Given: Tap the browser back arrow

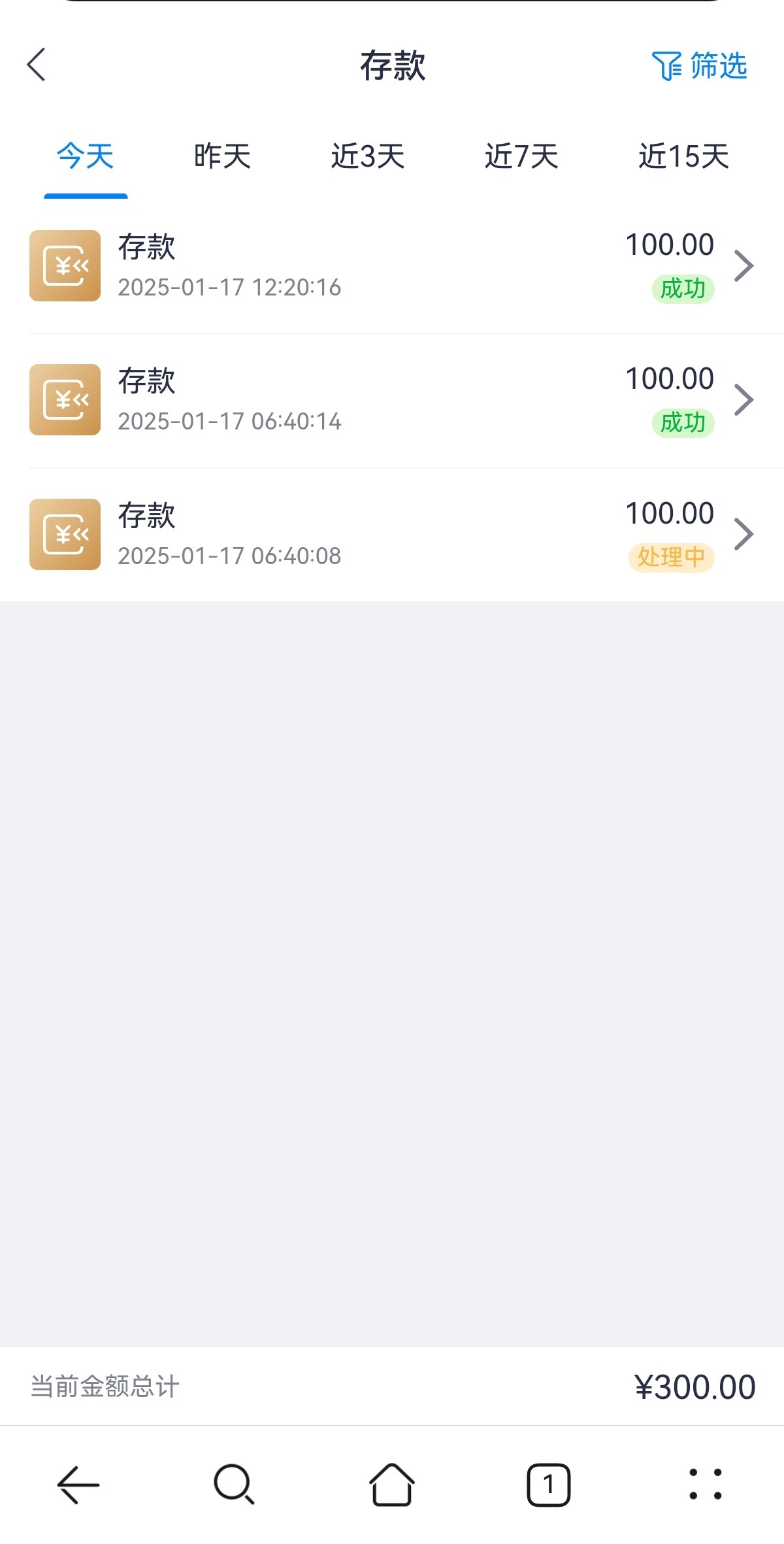Looking at the screenshot, I should [78, 1485].
